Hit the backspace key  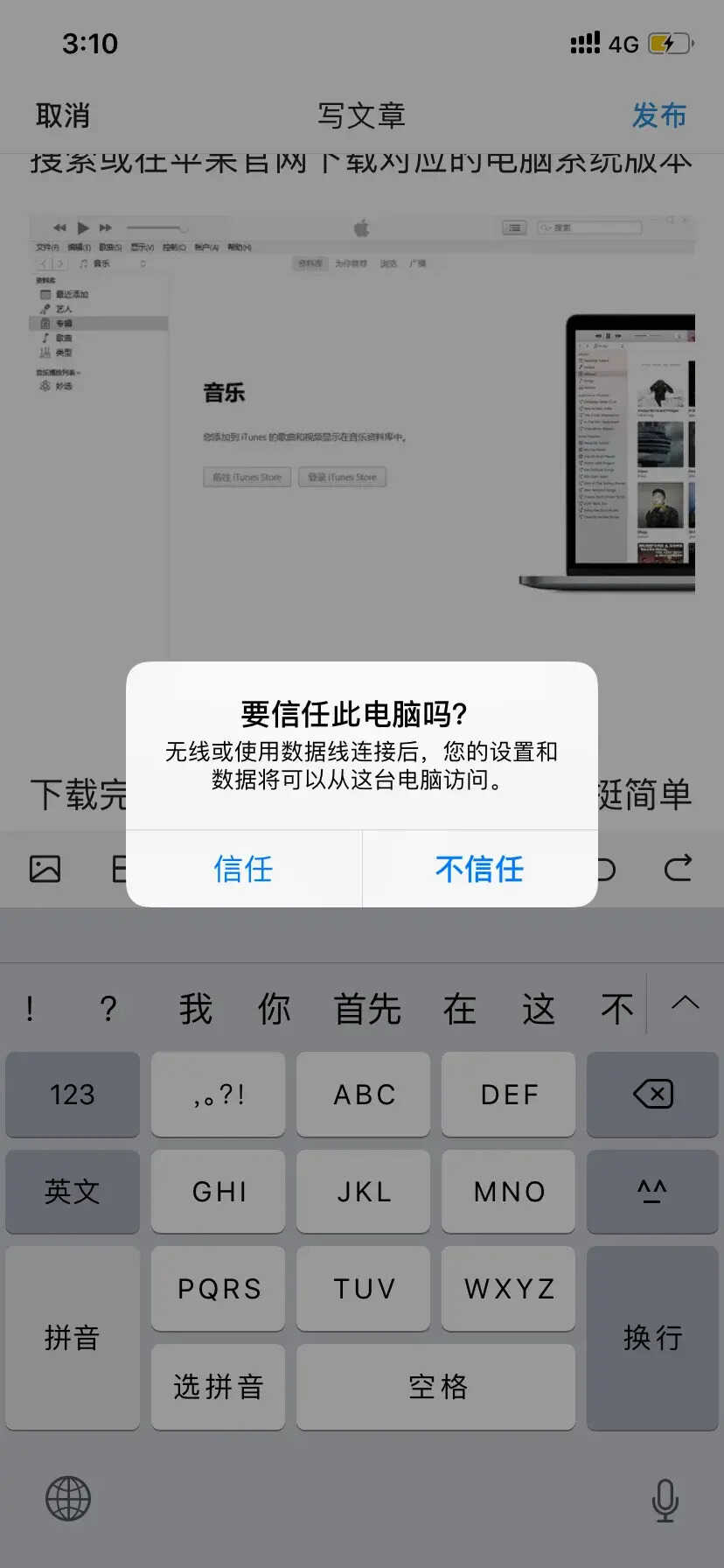pos(652,1095)
